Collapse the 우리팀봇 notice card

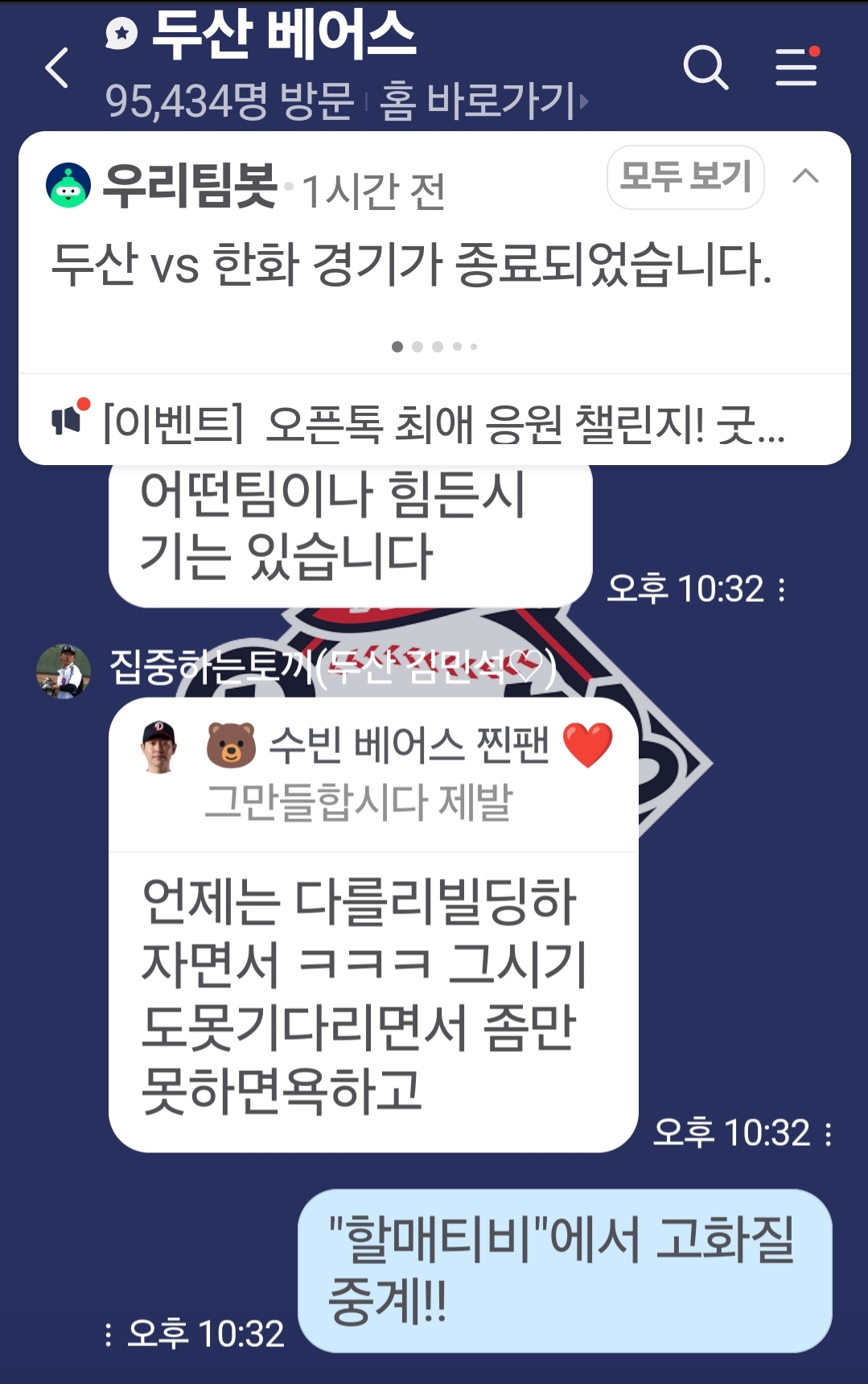pyautogui.click(x=805, y=177)
